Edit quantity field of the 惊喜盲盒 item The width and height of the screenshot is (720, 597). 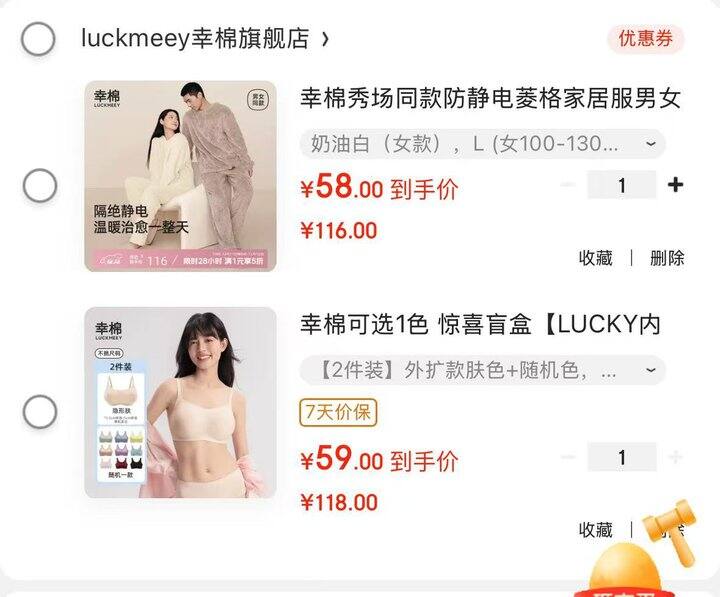click(621, 457)
